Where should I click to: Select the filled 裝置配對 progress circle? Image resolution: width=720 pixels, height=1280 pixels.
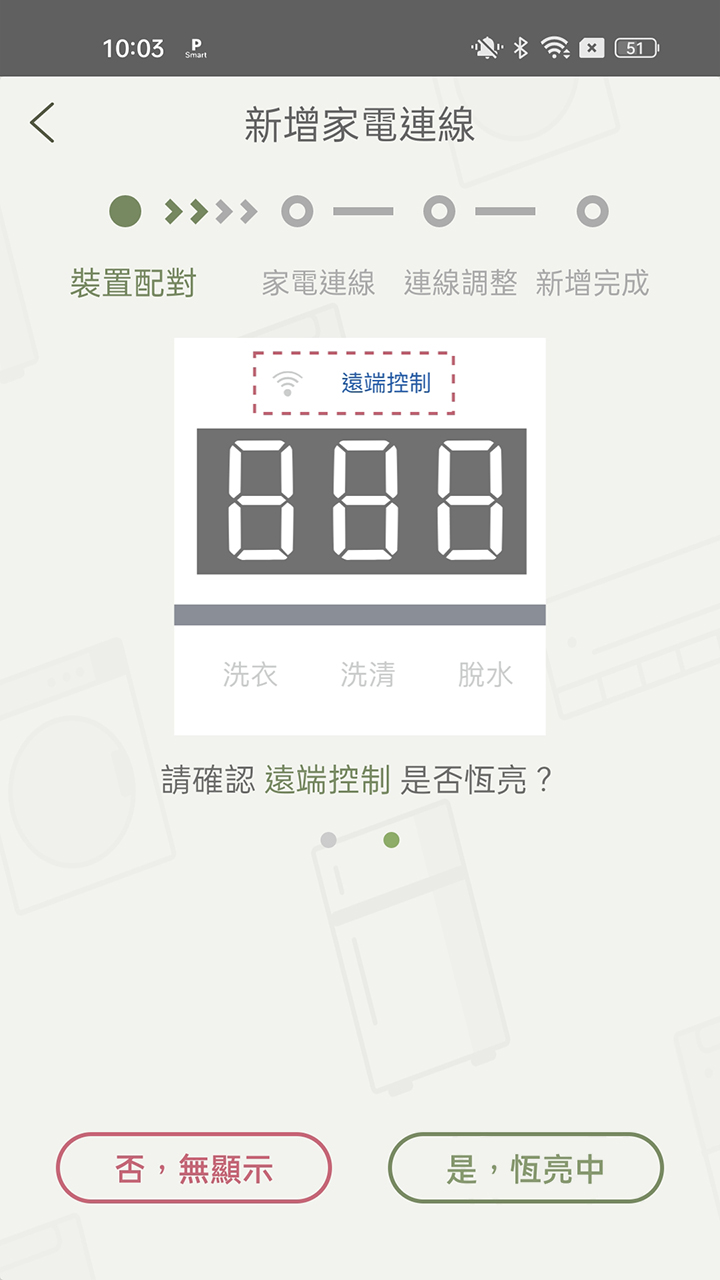tap(124, 211)
